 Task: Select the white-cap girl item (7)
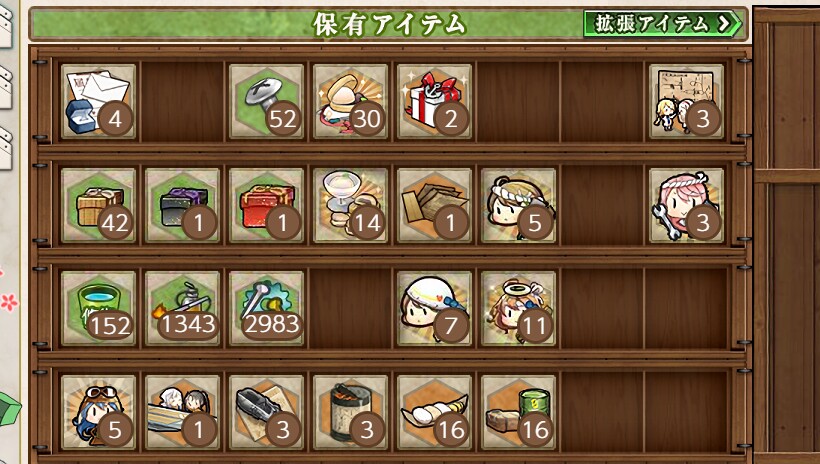click(434, 307)
